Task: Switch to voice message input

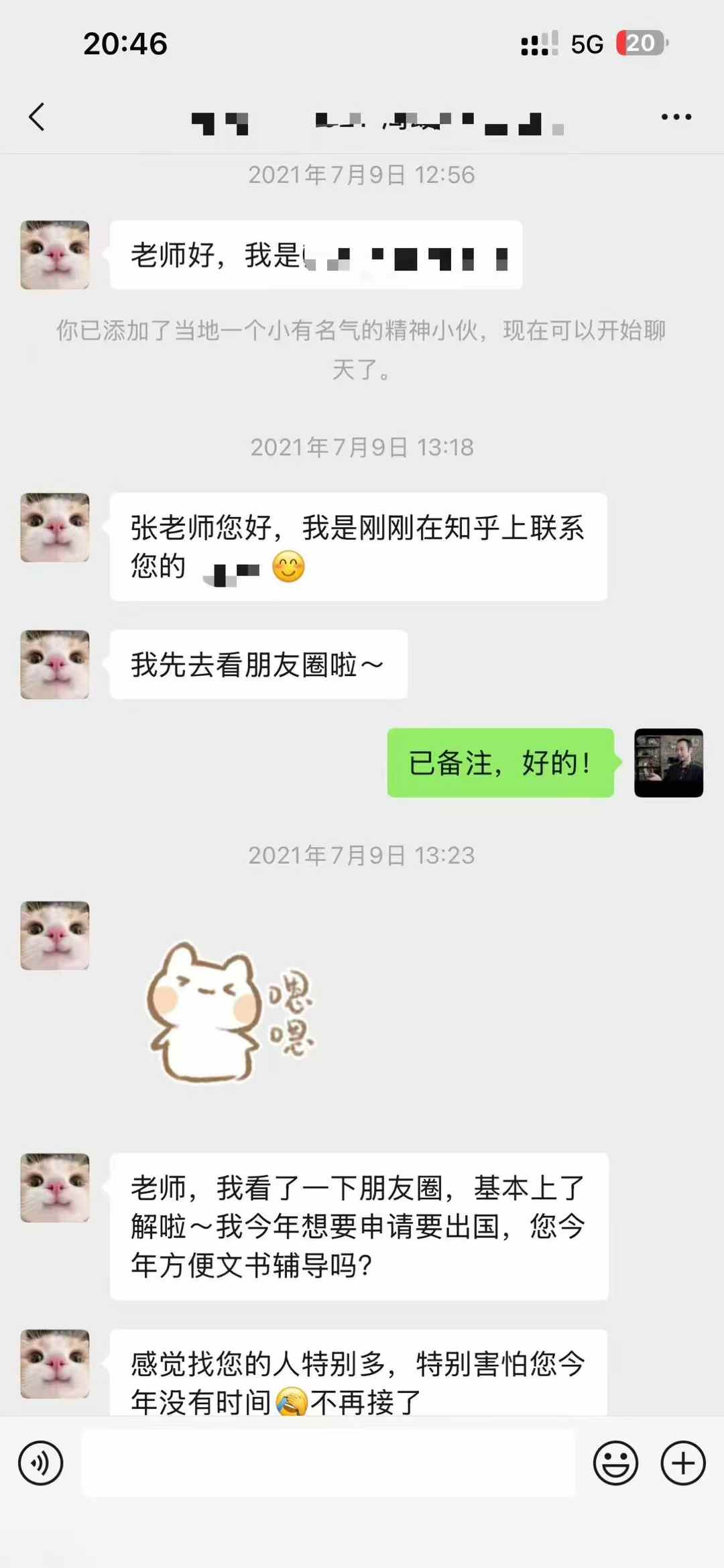Action: click(x=41, y=1463)
